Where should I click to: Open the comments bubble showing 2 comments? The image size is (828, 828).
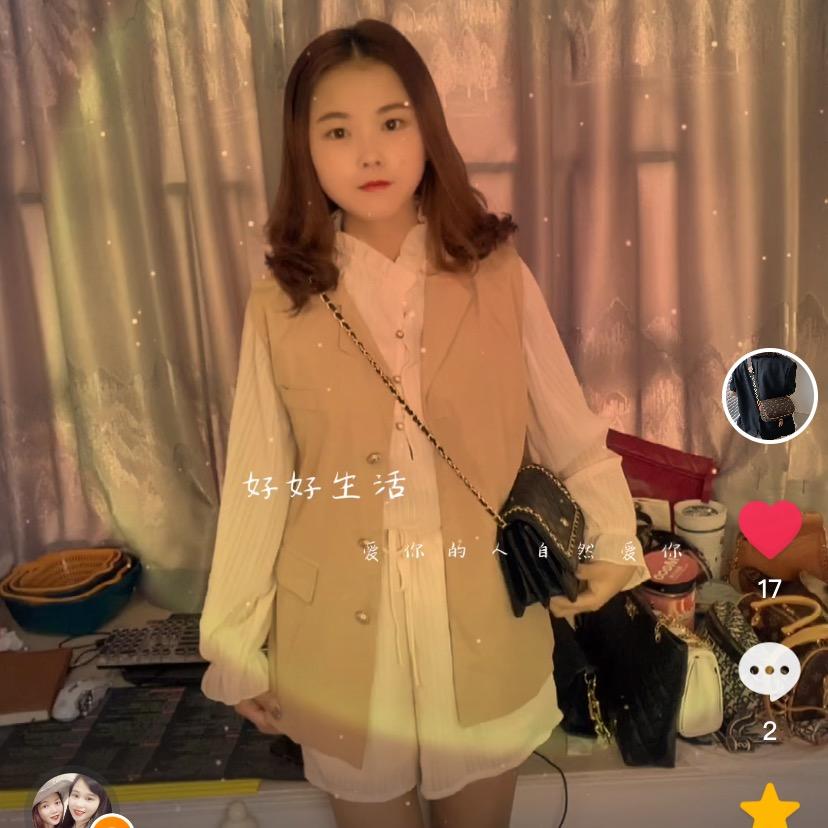[769, 671]
